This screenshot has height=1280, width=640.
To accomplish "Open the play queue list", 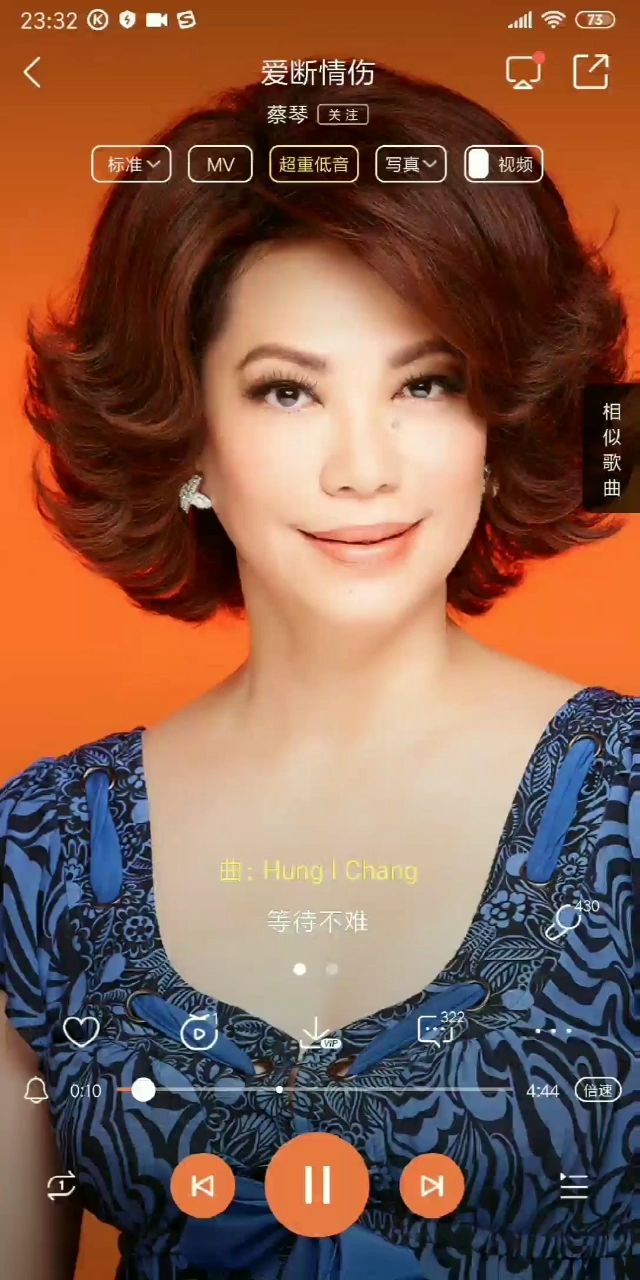I will [574, 1186].
